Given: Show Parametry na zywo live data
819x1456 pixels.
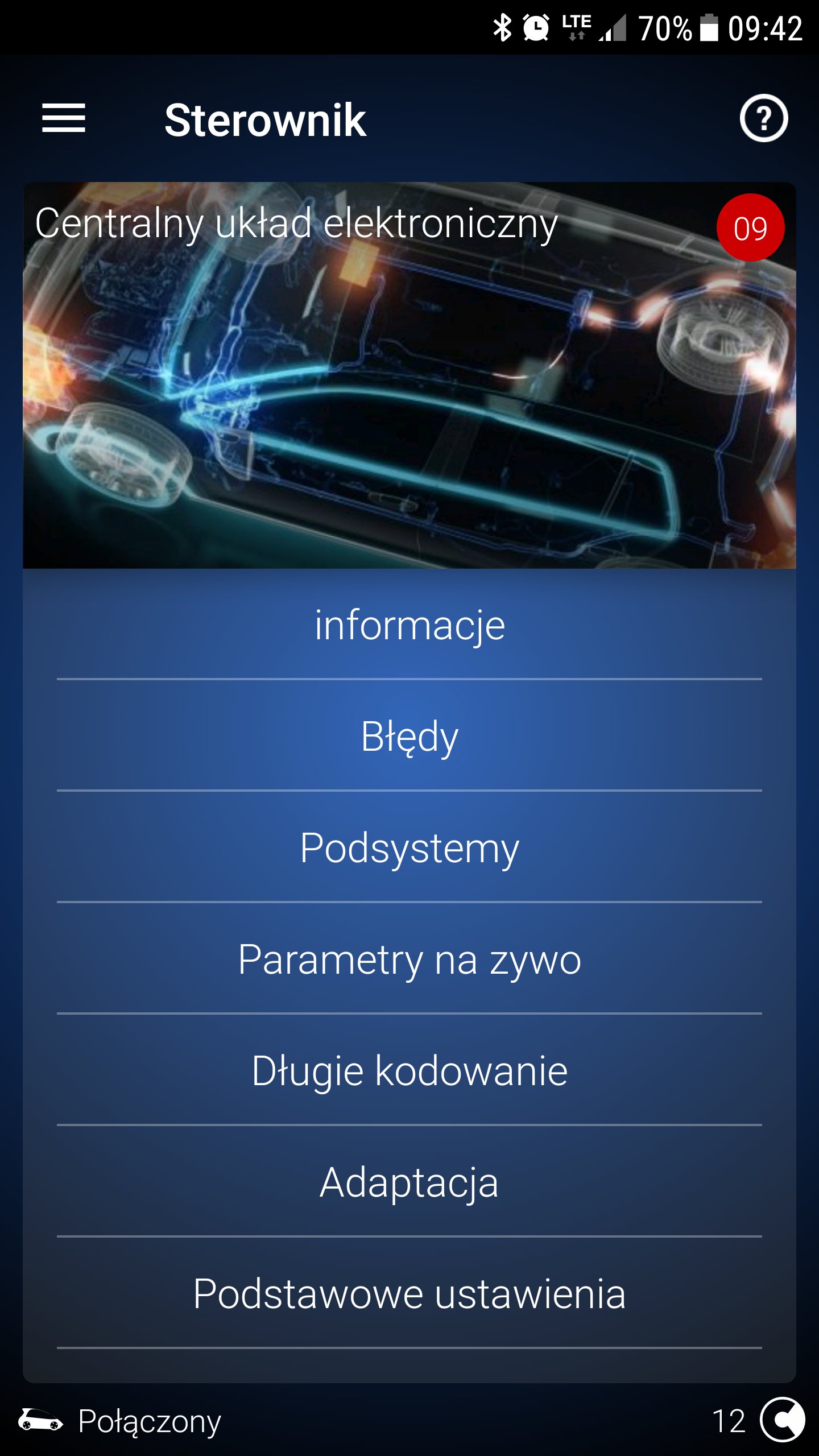Looking at the screenshot, I should [409, 959].
